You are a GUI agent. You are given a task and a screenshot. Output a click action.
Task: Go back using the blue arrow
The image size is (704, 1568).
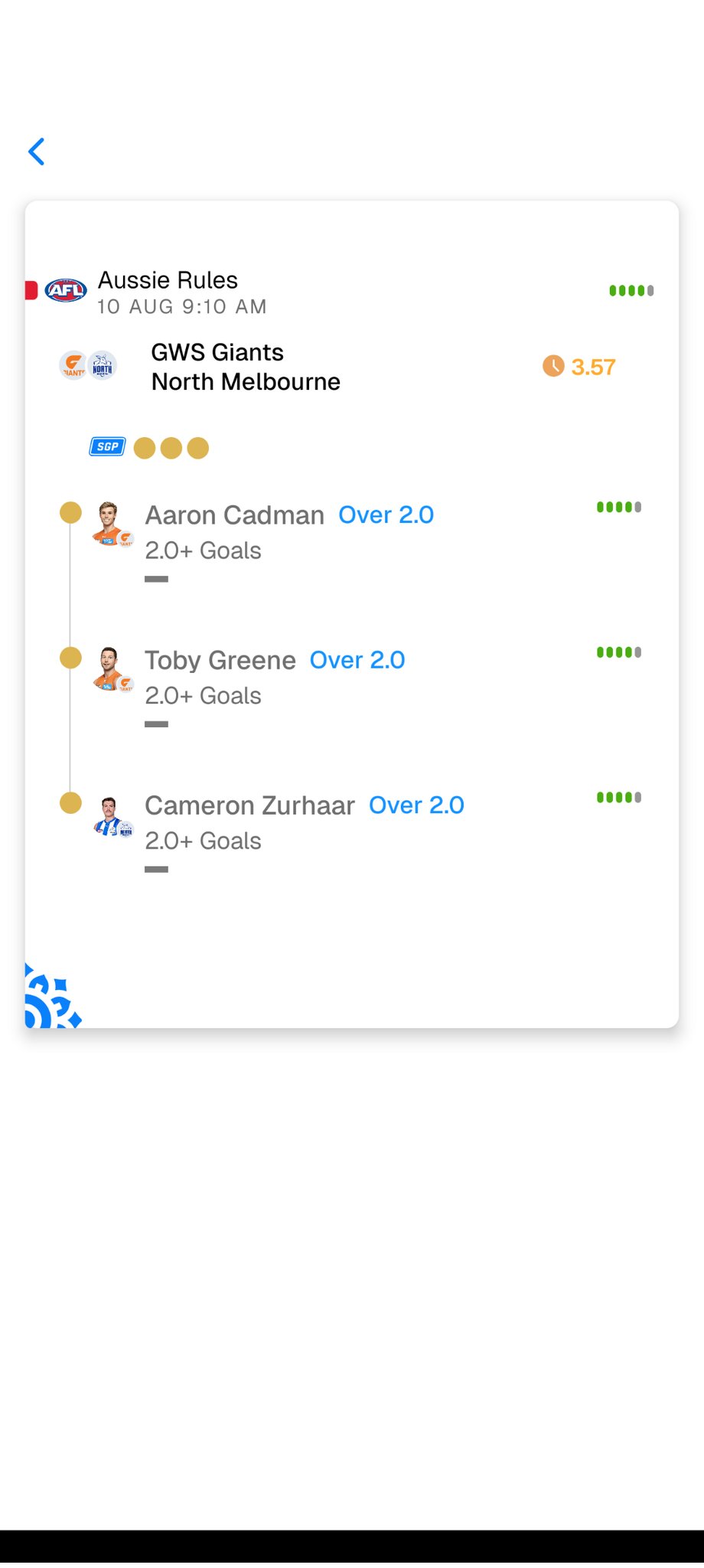pos(37,152)
